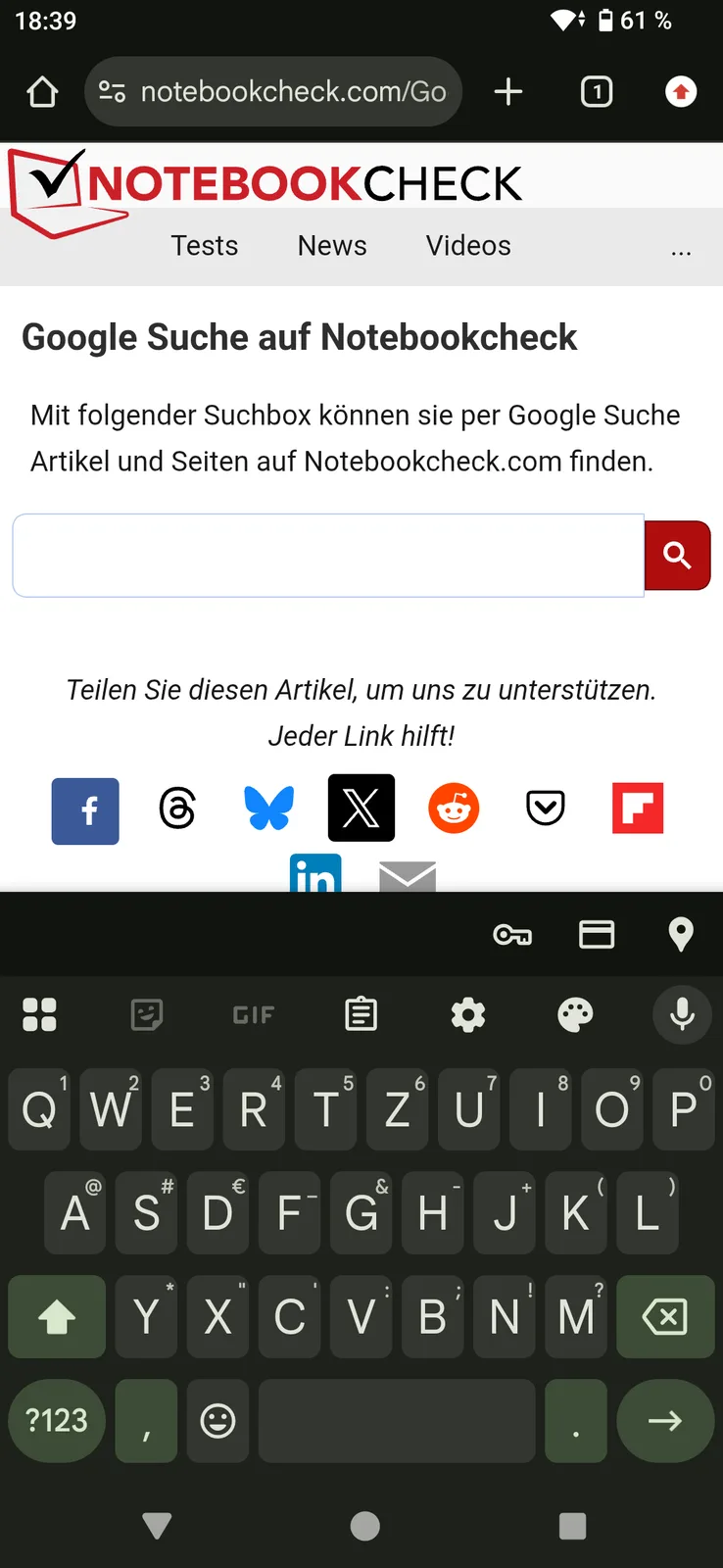
Task: Show the open tabs switcher
Action: [597, 92]
